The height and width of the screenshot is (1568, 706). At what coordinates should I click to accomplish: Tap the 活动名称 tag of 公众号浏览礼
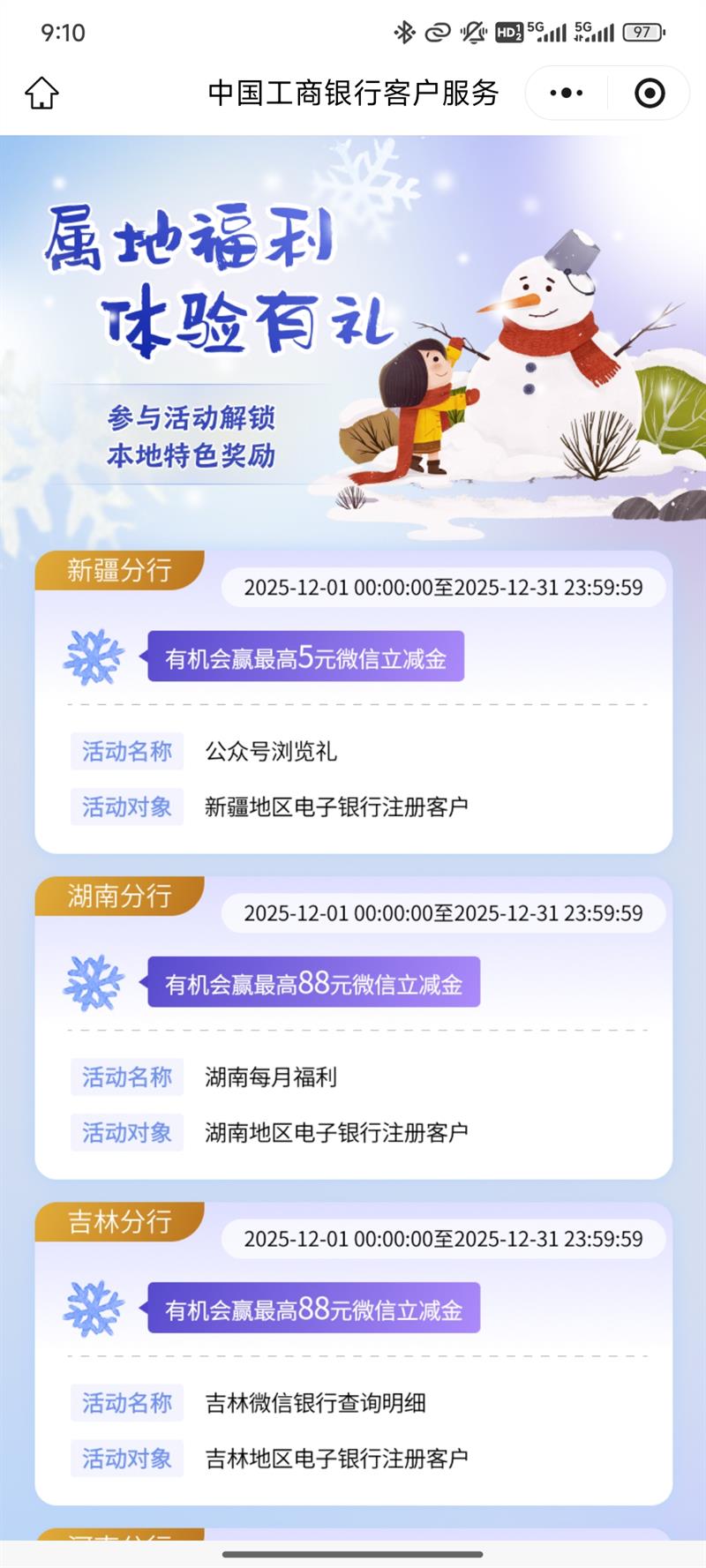point(126,751)
